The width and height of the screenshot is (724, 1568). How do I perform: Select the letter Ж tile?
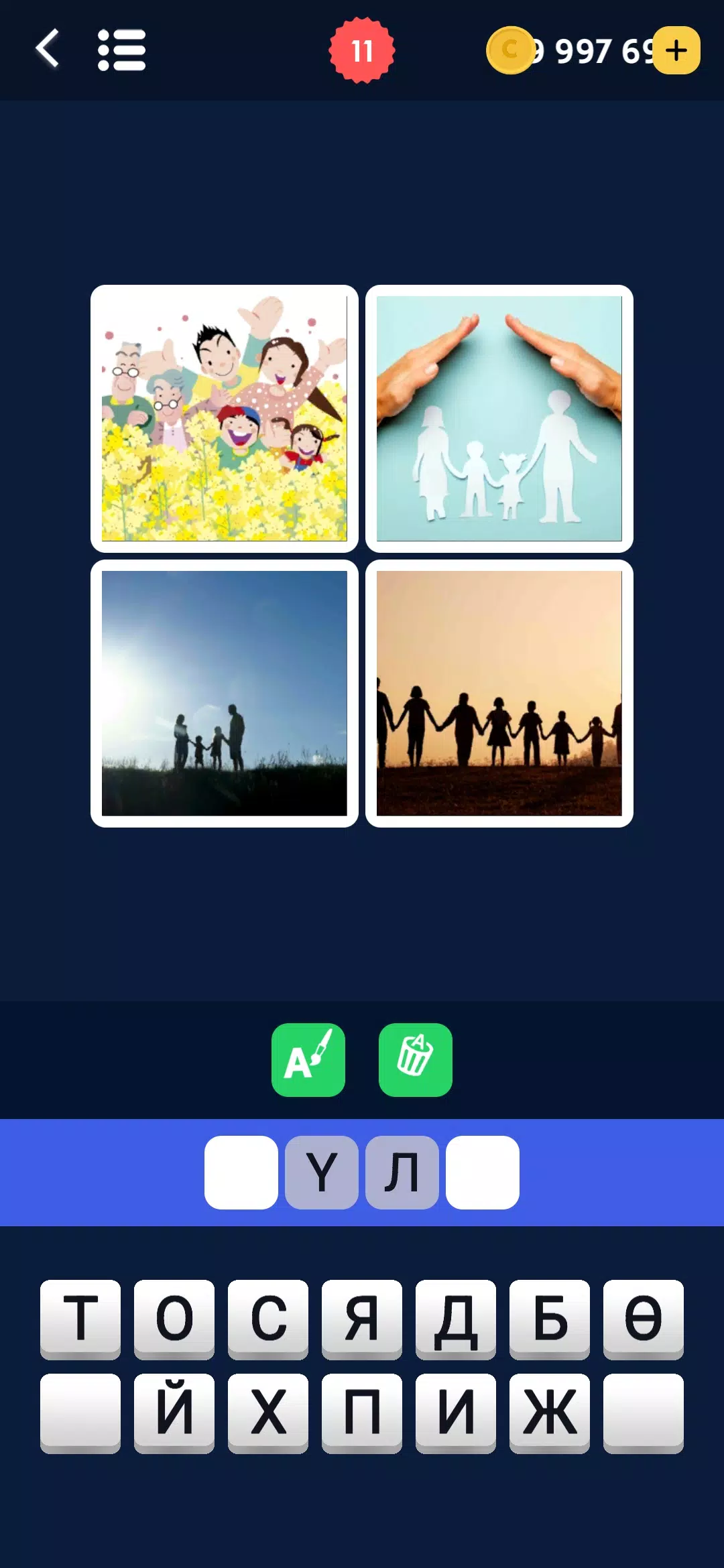pyautogui.click(x=550, y=1413)
